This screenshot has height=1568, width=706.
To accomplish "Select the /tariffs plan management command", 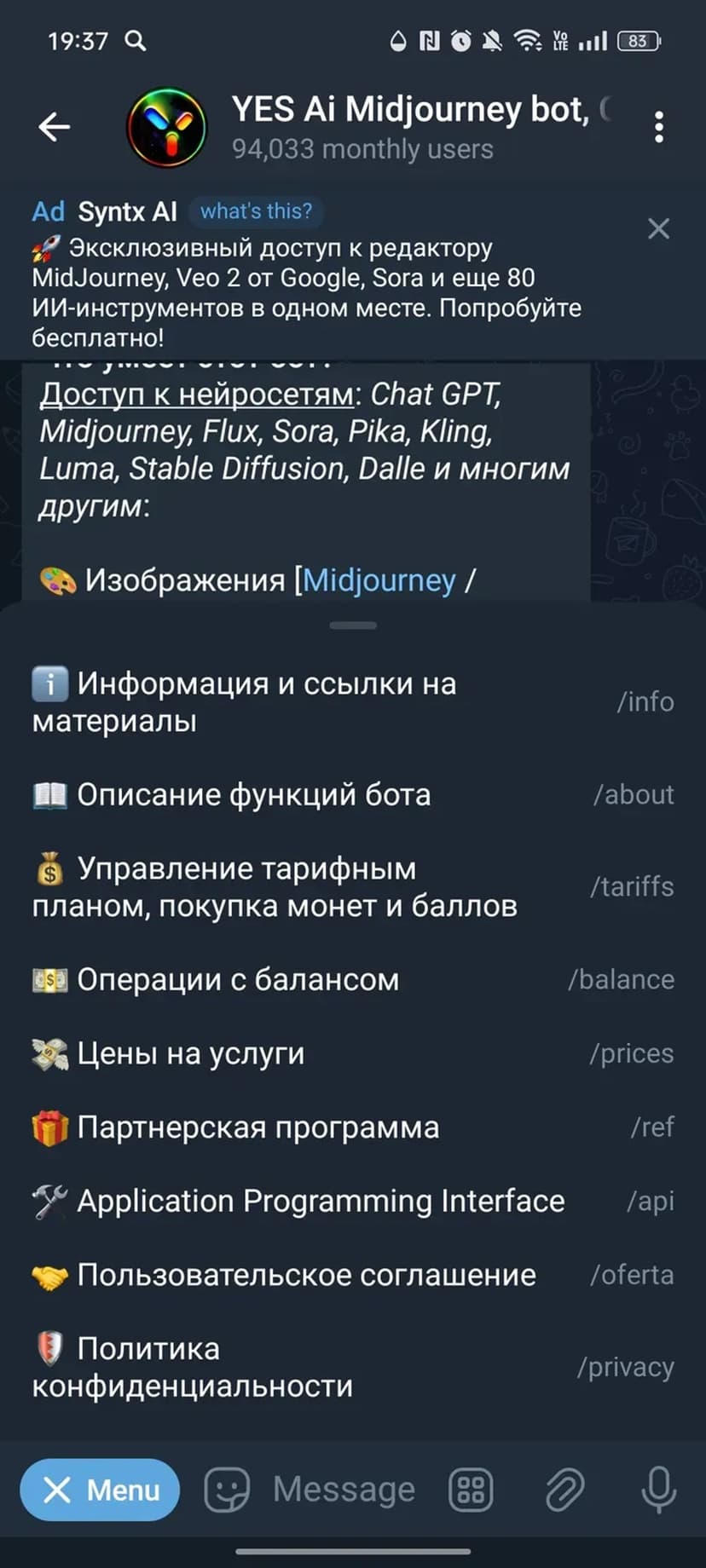I will coord(353,886).
